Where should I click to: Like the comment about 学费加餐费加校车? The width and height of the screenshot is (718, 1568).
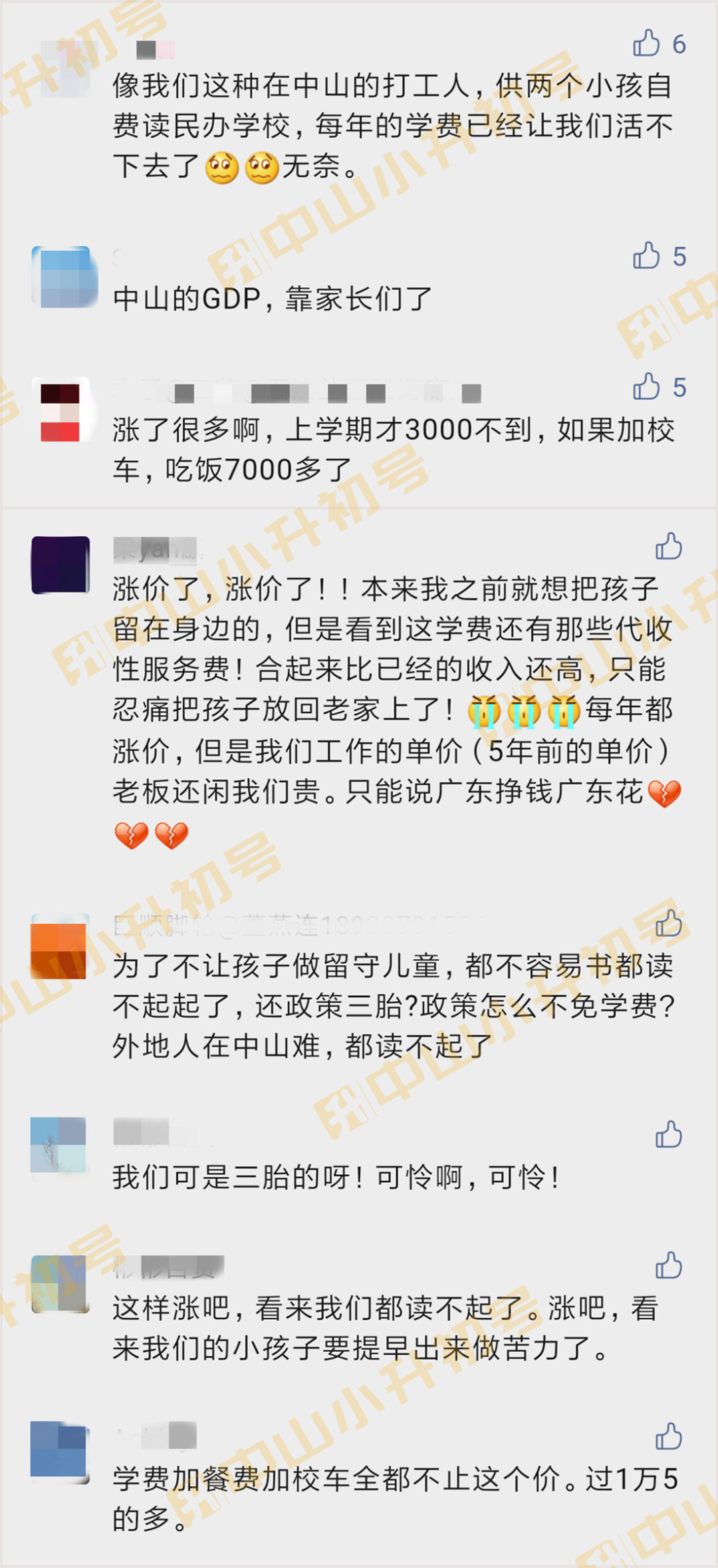[x=668, y=1436]
